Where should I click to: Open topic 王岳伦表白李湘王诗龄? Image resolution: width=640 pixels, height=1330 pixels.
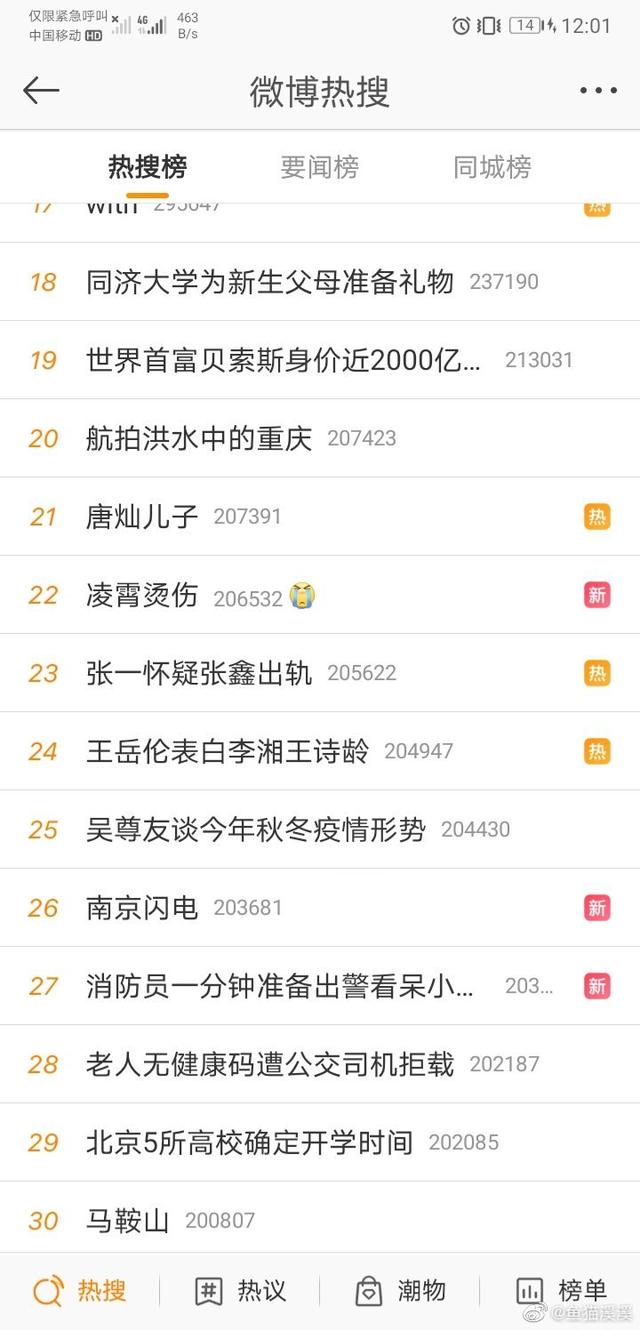coord(320,751)
